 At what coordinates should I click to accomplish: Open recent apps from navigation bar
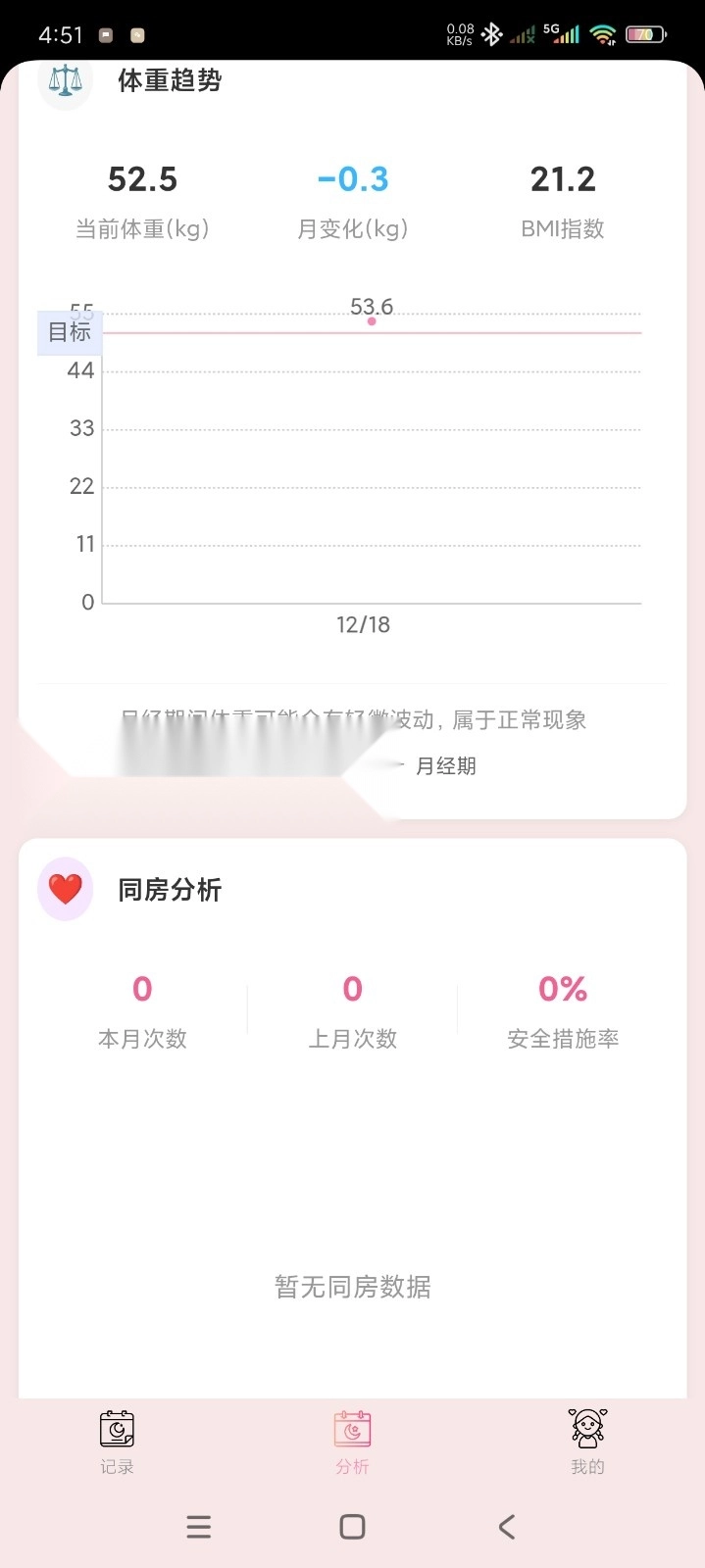(x=199, y=1526)
